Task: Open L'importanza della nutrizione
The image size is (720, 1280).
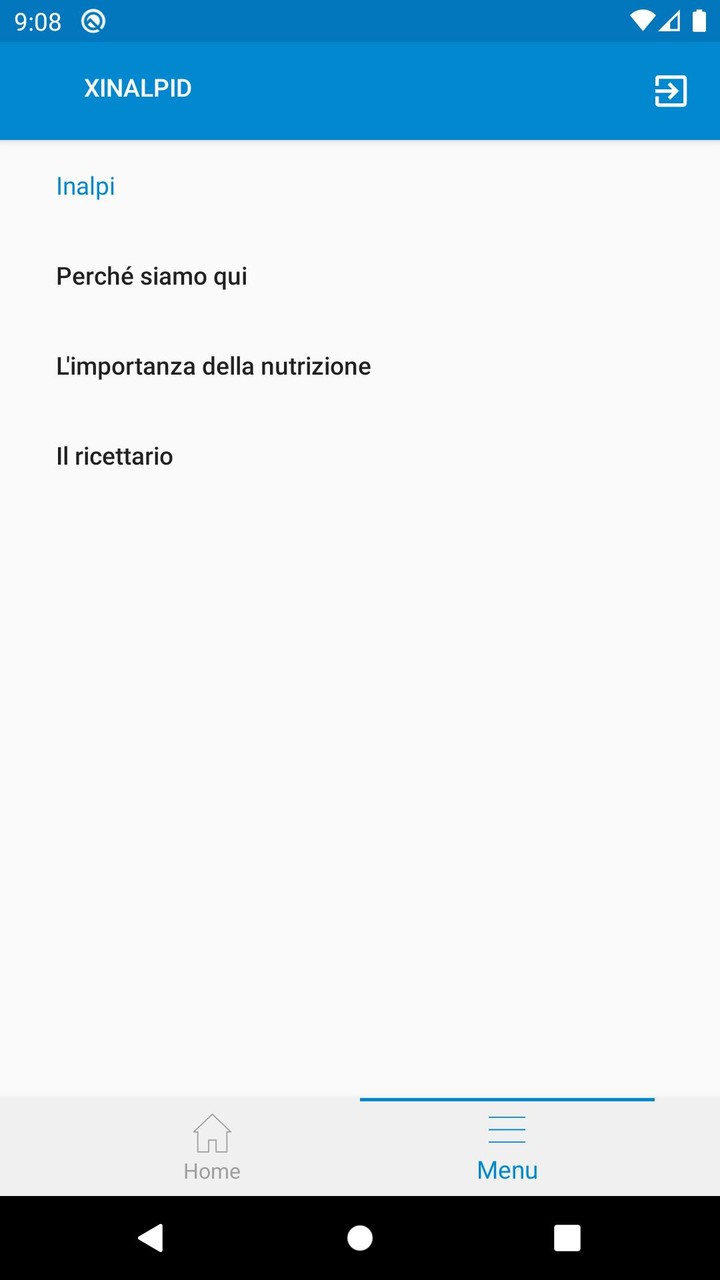Action: tap(213, 366)
